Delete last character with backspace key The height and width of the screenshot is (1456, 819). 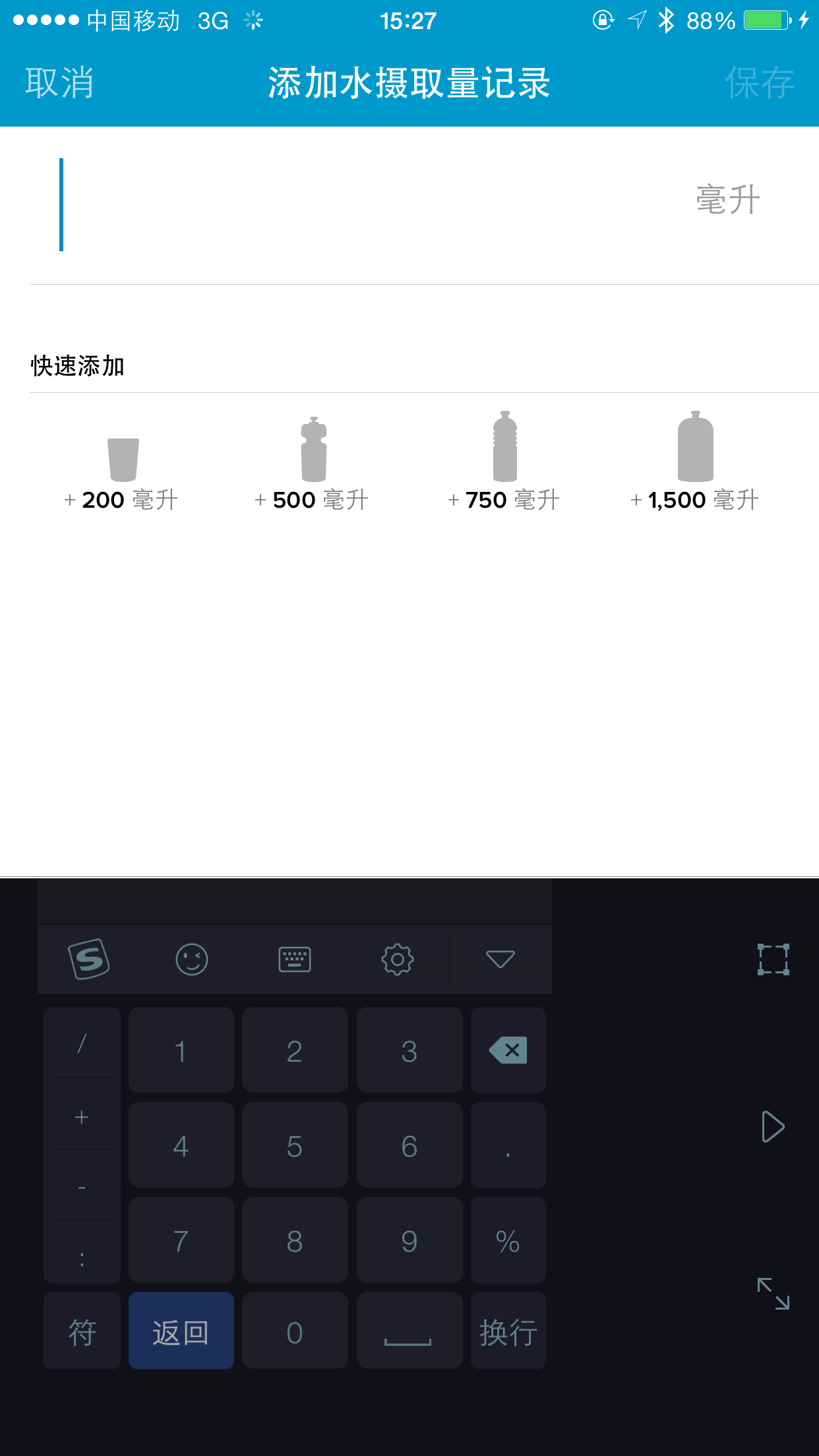coord(508,1050)
